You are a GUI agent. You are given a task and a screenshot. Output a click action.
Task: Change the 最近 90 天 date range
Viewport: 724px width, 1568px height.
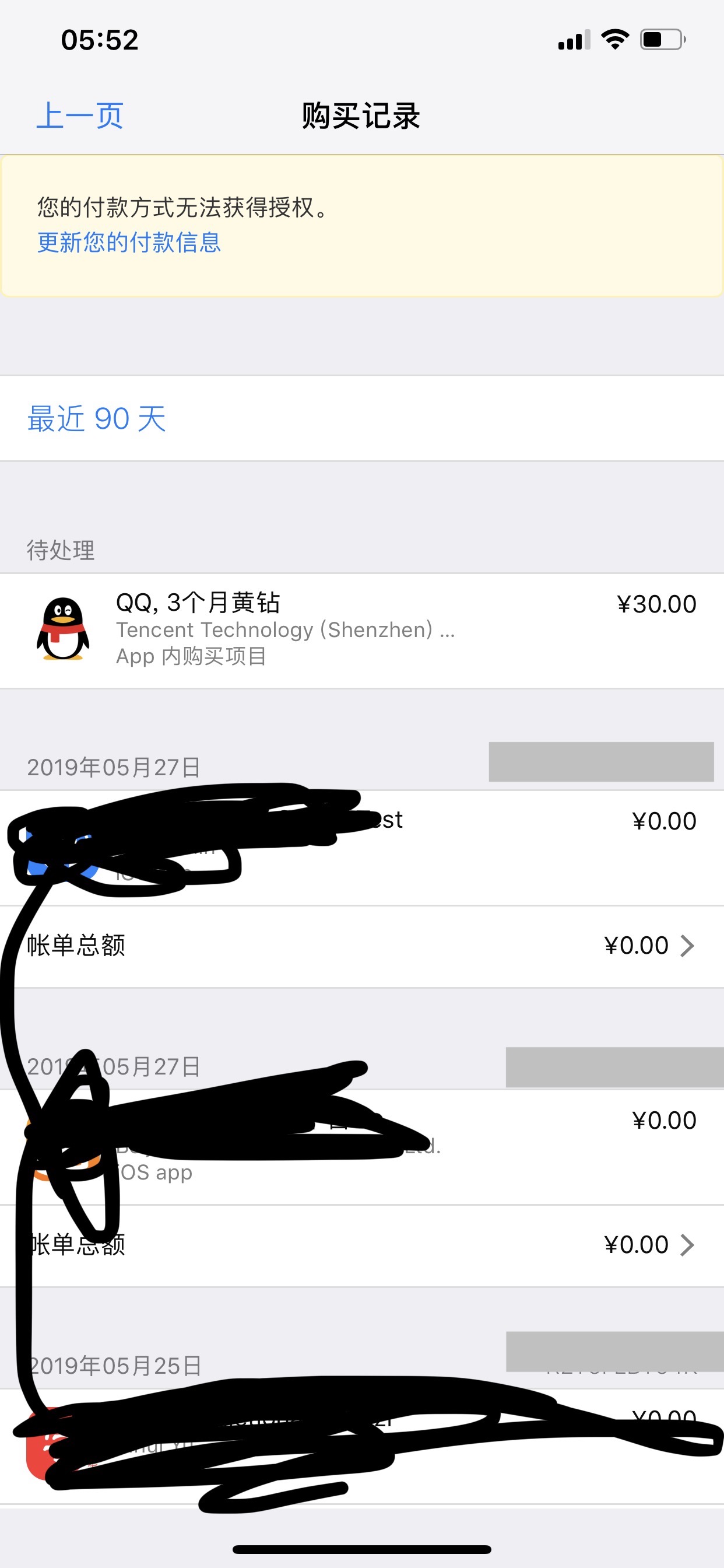[x=97, y=419]
